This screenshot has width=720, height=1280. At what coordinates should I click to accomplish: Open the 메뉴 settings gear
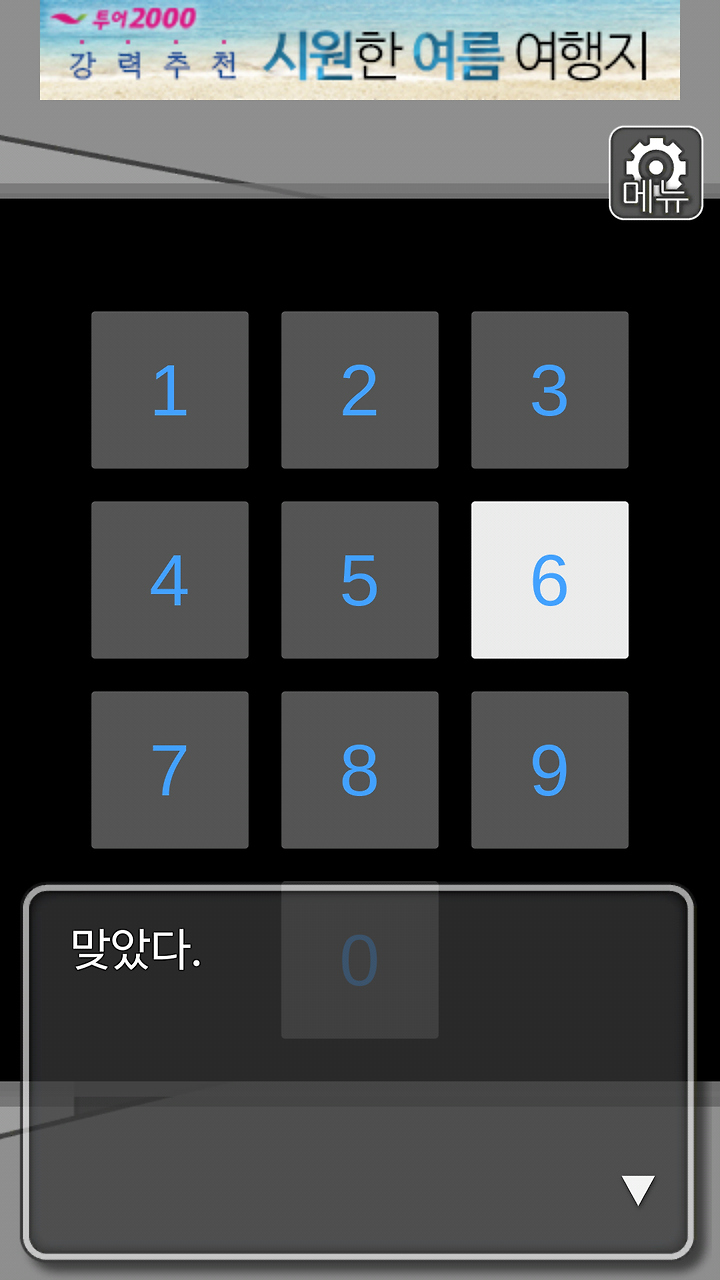click(656, 173)
